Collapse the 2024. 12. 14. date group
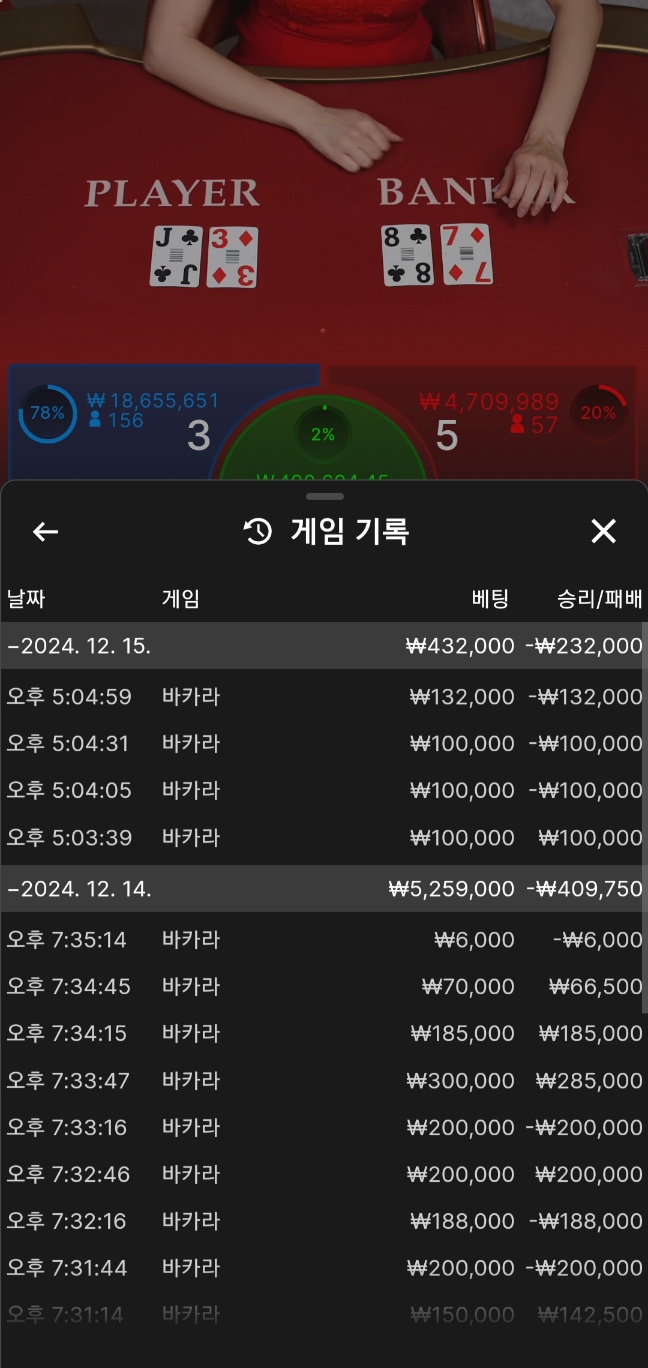 pos(80,889)
